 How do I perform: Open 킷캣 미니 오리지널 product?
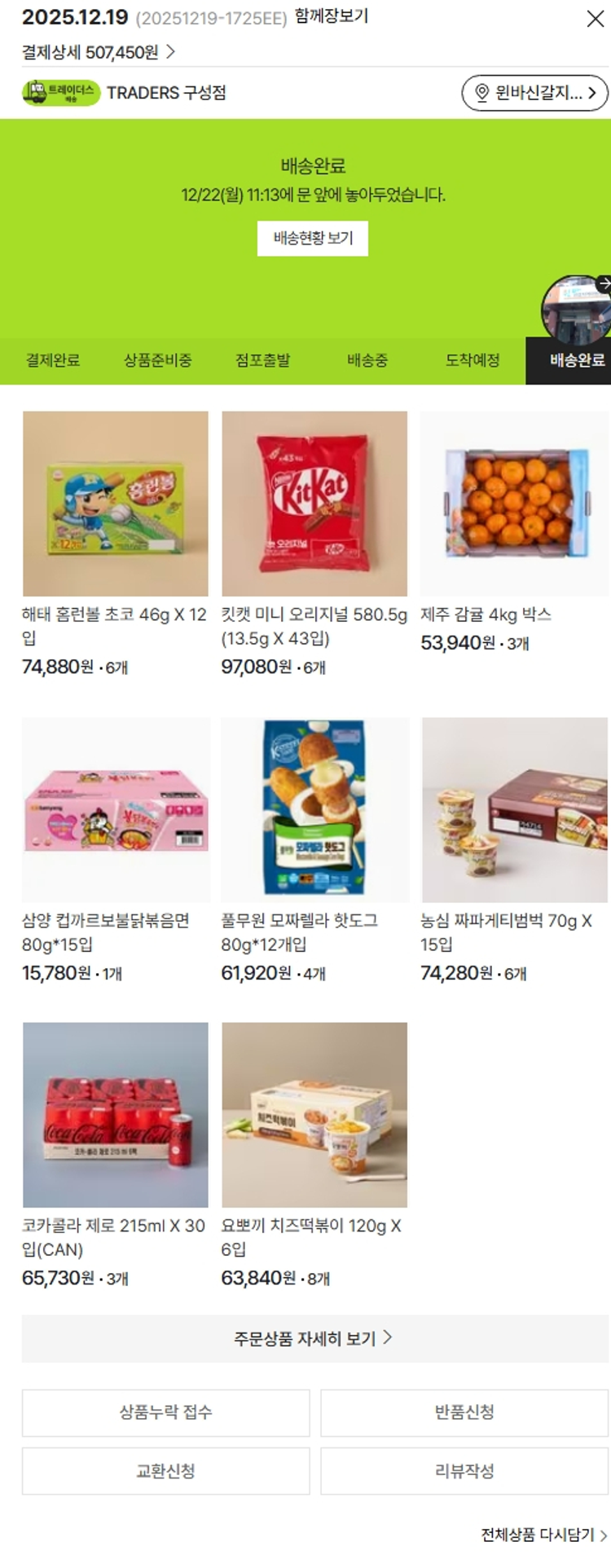coord(314,504)
